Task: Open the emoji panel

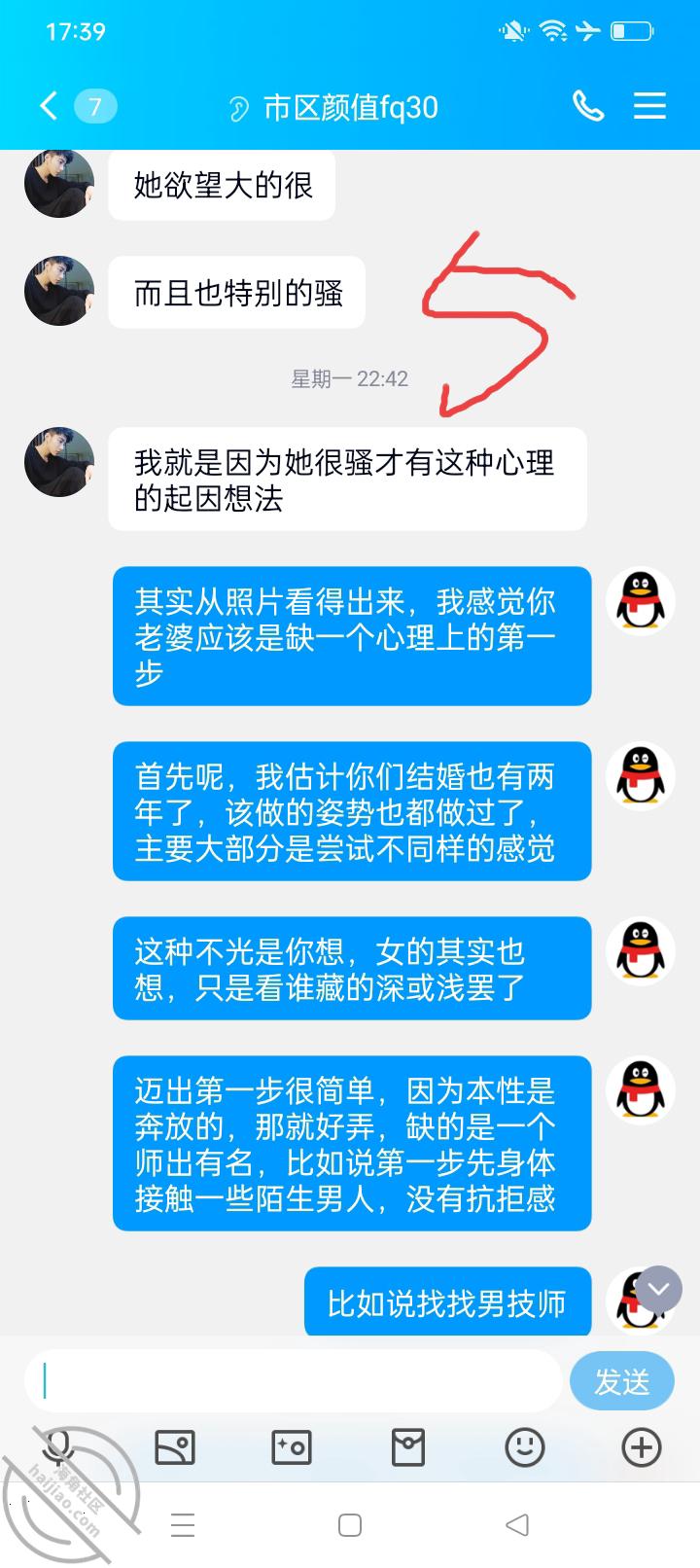Action: pyautogui.click(x=525, y=1447)
